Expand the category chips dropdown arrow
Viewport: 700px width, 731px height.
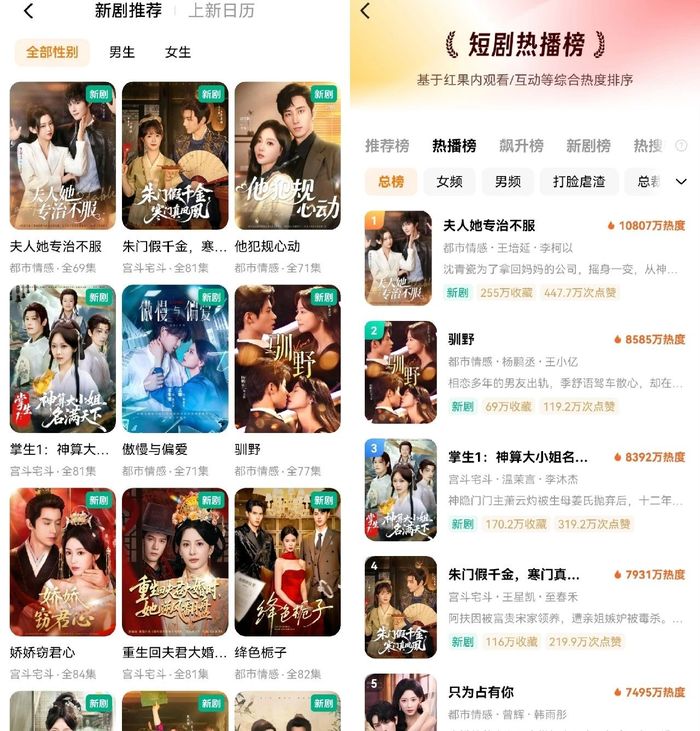pyautogui.click(x=681, y=182)
